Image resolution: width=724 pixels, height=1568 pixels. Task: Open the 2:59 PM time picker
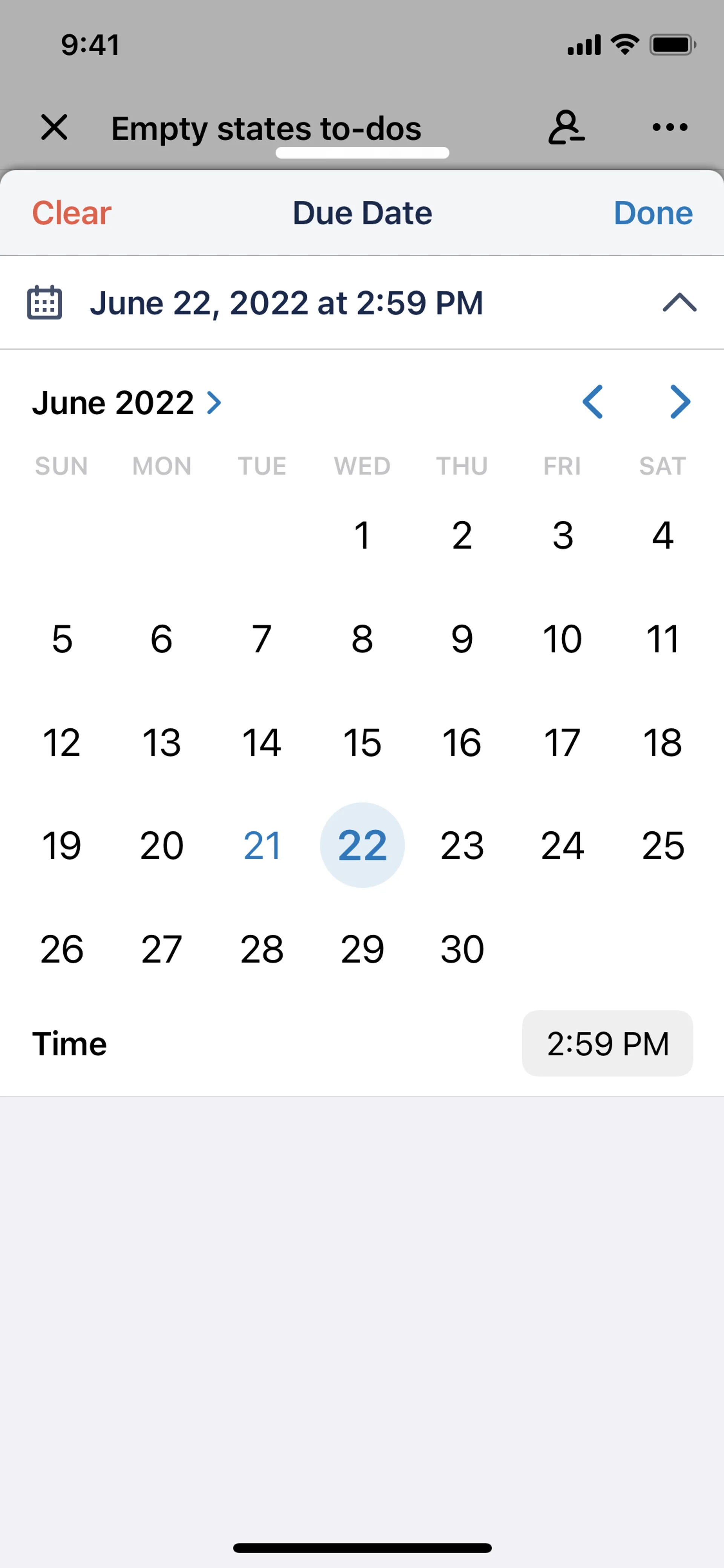pyautogui.click(x=607, y=1043)
